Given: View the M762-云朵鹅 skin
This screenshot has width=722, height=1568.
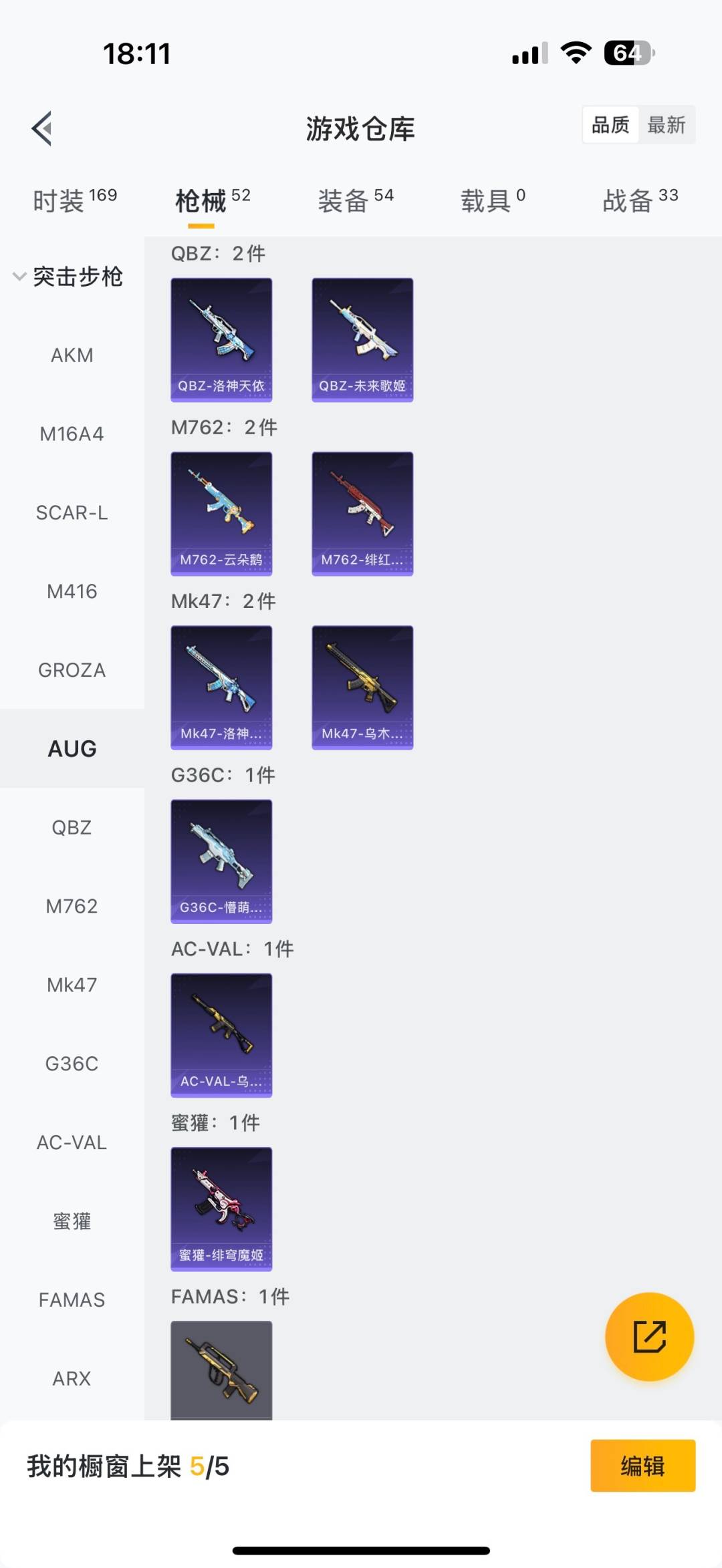Looking at the screenshot, I should pyautogui.click(x=221, y=513).
